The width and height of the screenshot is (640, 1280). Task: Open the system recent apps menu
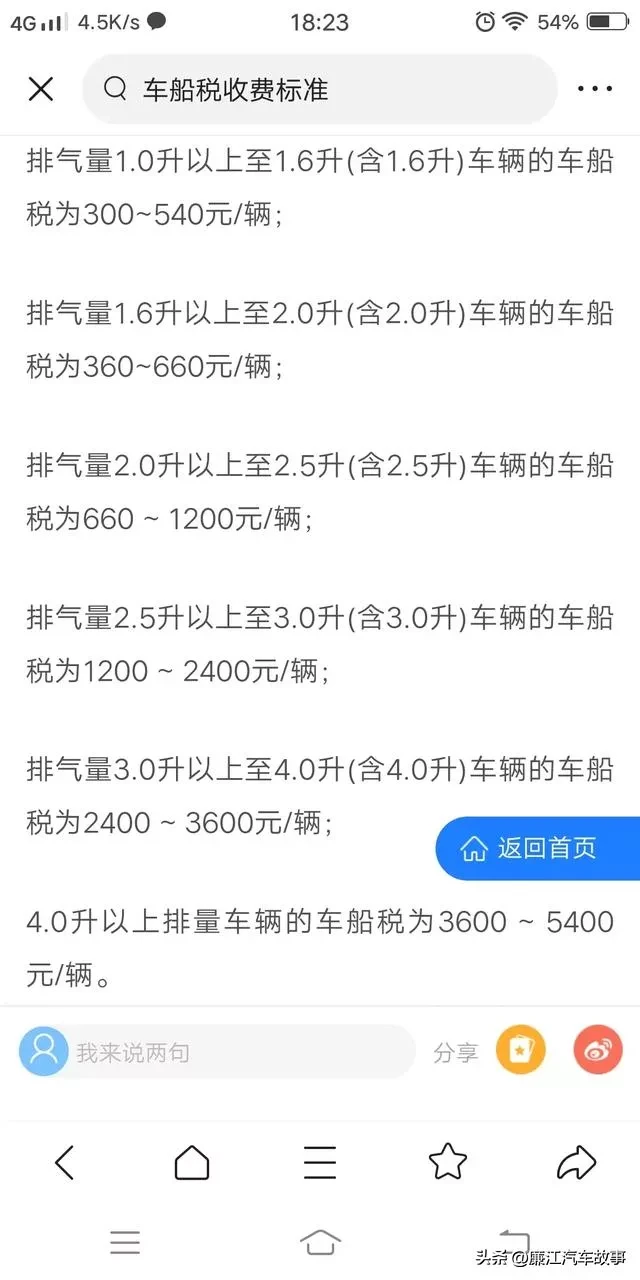125,1242
